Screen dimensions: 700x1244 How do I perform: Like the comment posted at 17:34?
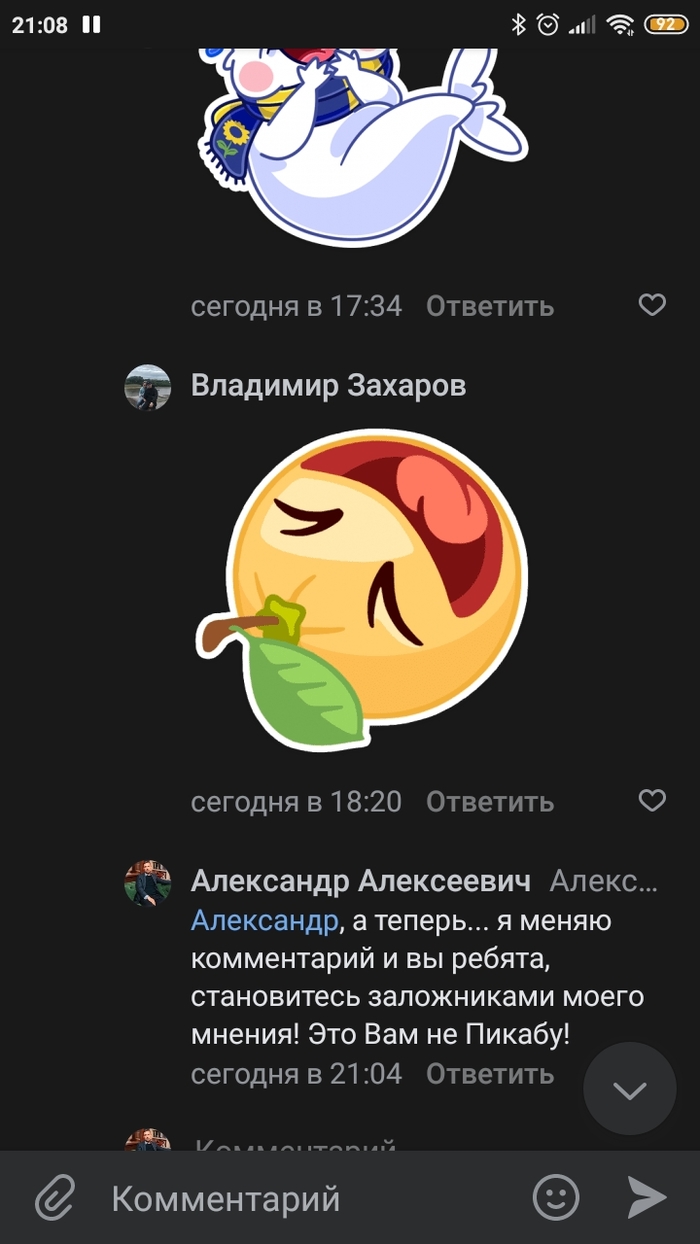tap(652, 305)
